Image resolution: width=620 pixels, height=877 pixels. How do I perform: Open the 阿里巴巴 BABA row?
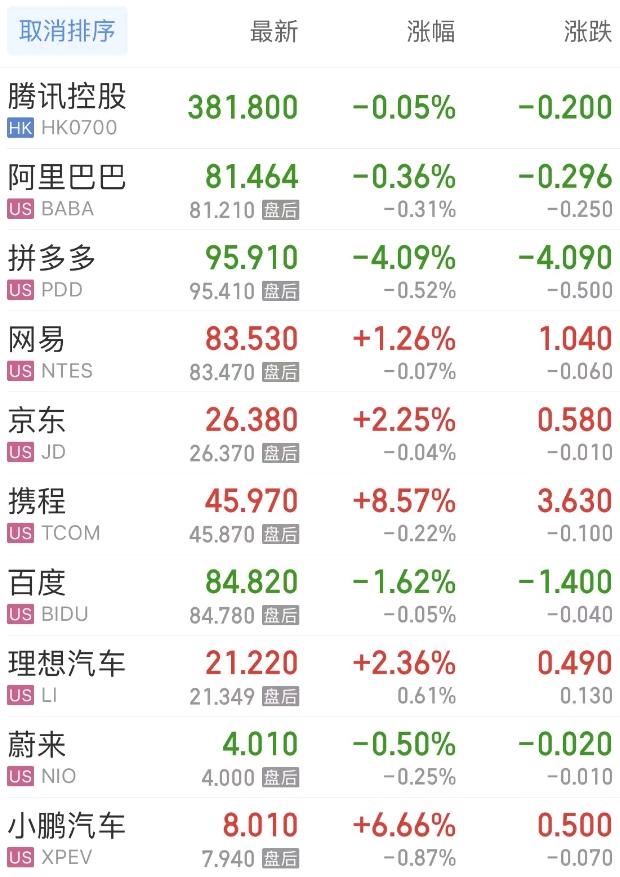[68, 189]
